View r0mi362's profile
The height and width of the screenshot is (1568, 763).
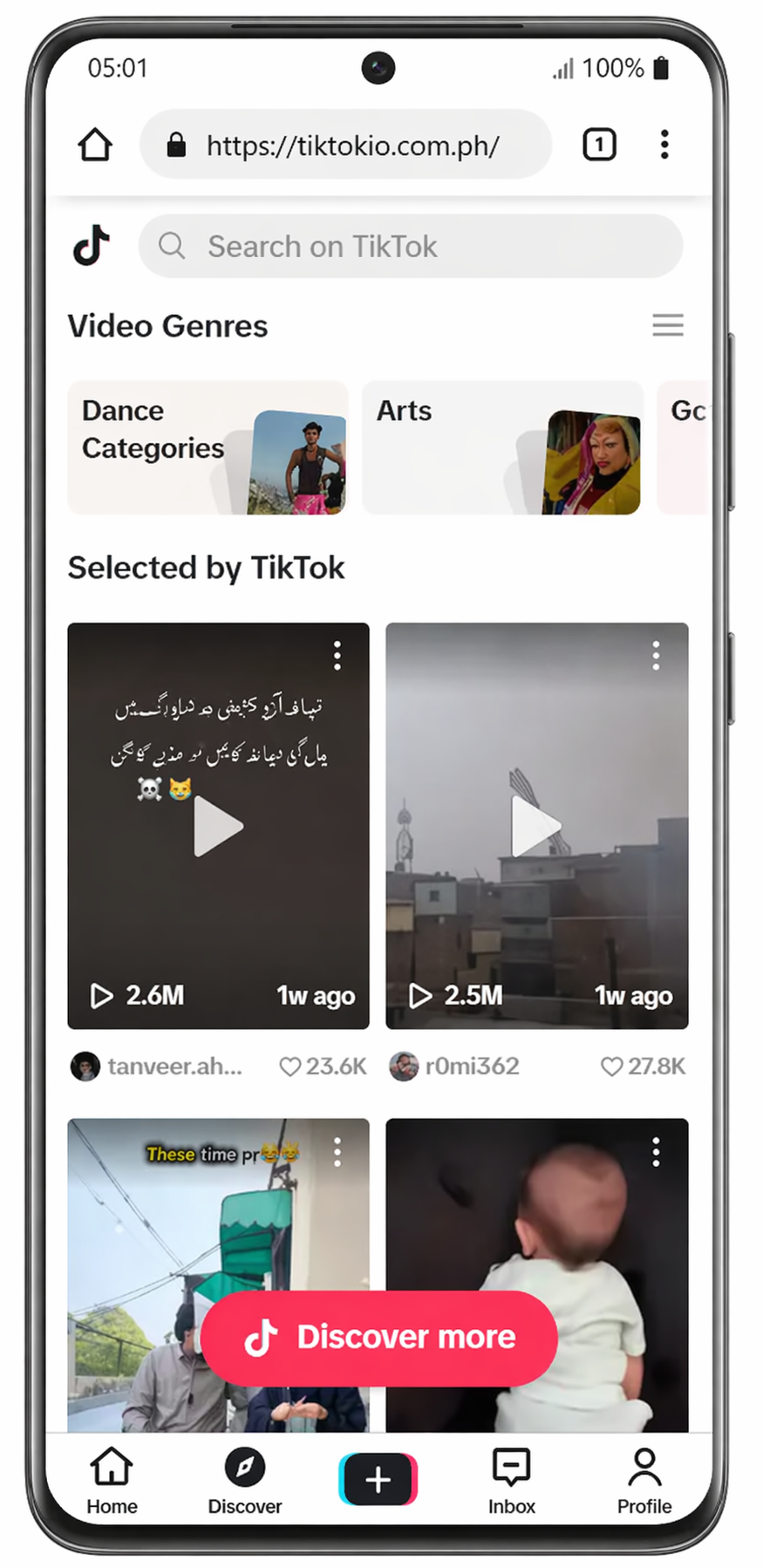pos(471,1067)
